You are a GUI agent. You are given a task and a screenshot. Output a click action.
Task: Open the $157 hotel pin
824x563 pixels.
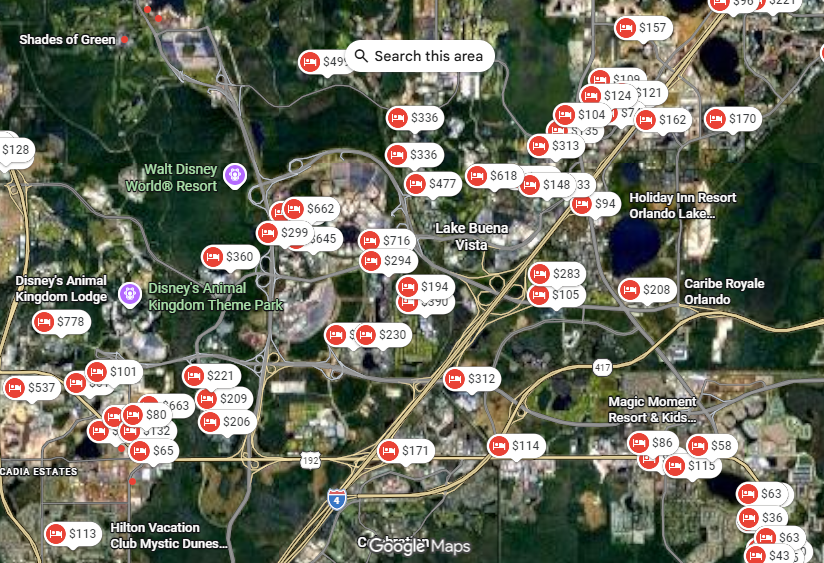click(x=642, y=28)
